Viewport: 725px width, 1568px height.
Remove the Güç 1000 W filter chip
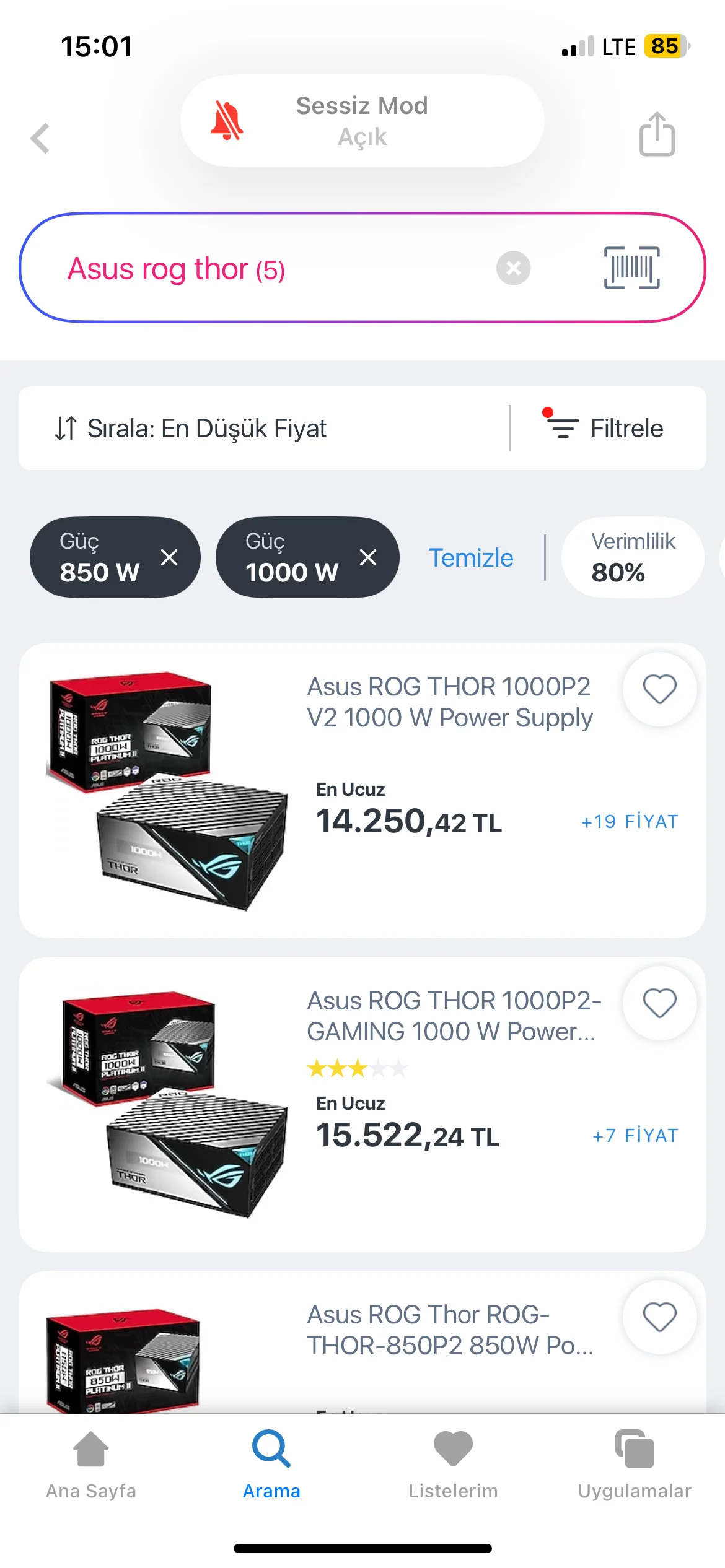(368, 557)
